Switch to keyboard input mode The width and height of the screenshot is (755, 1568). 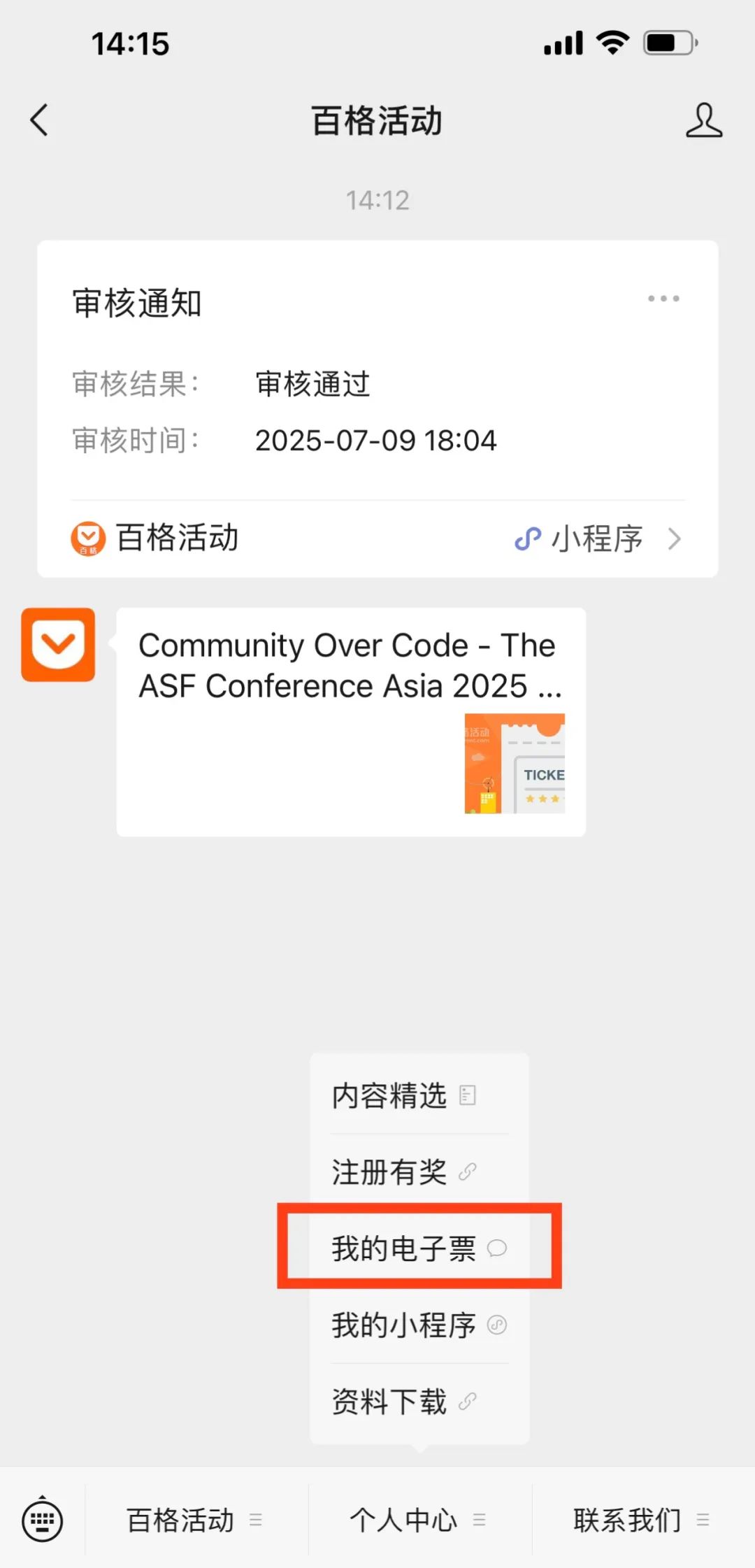click(x=43, y=1519)
